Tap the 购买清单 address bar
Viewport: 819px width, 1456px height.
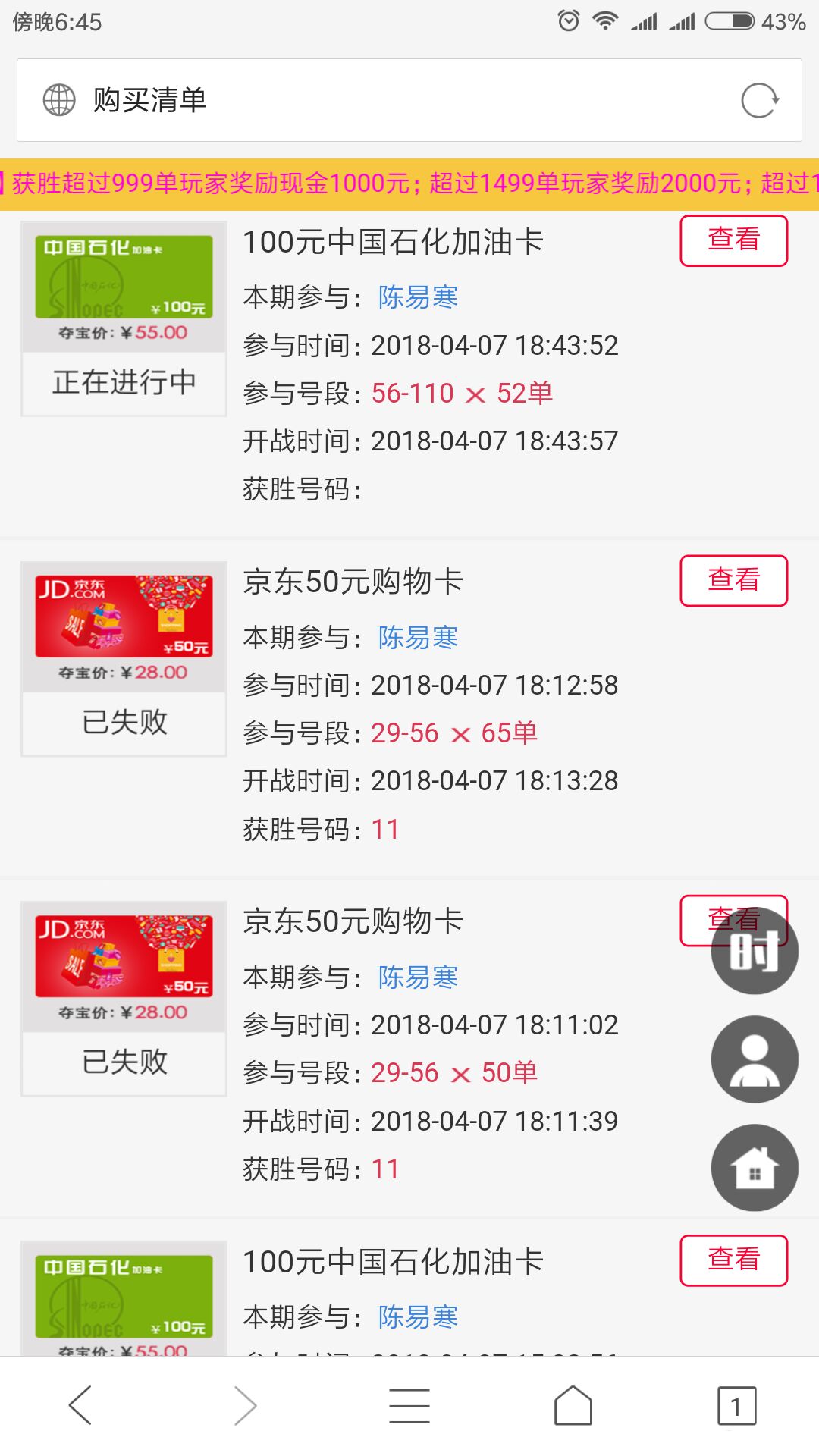[x=379, y=100]
